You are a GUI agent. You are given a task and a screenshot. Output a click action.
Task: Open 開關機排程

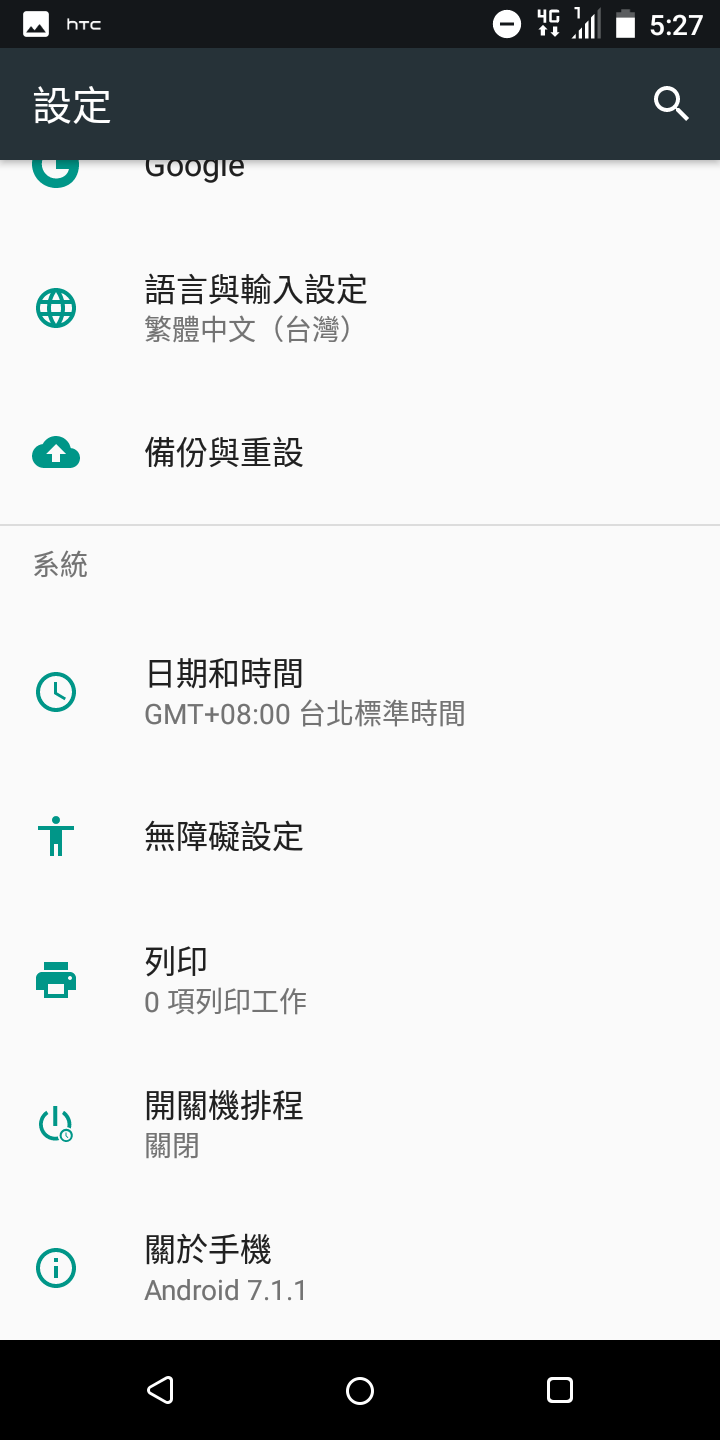coord(360,1124)
